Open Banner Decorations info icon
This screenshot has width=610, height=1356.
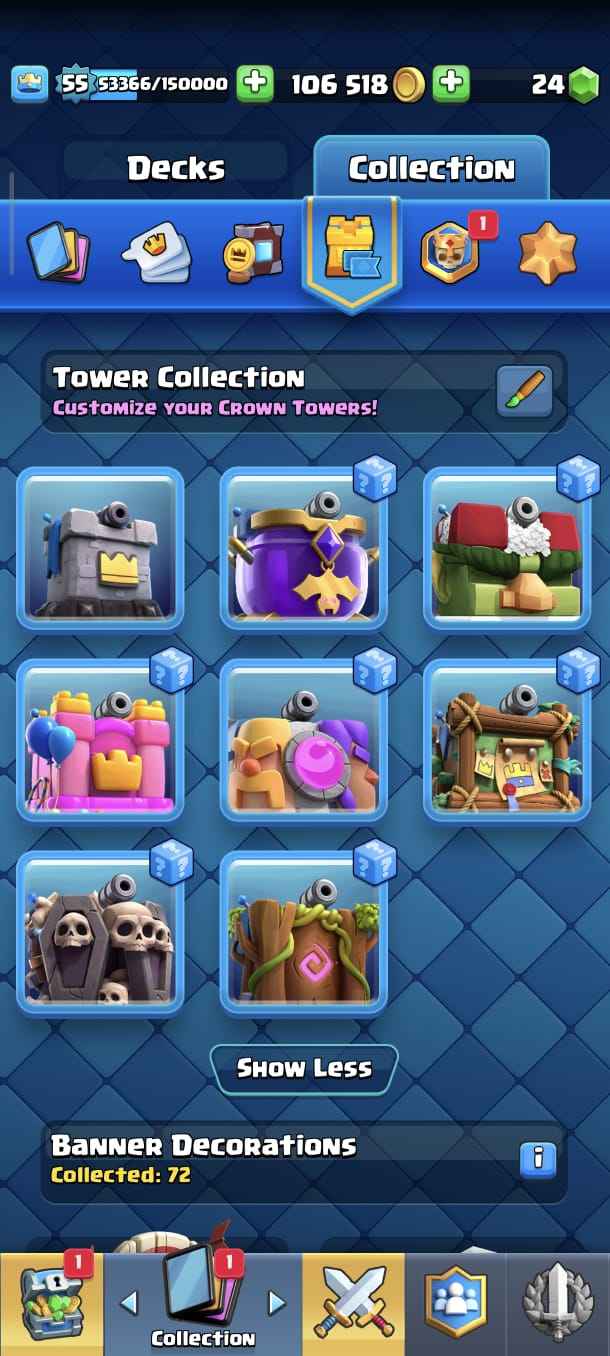coord(537,1158)
